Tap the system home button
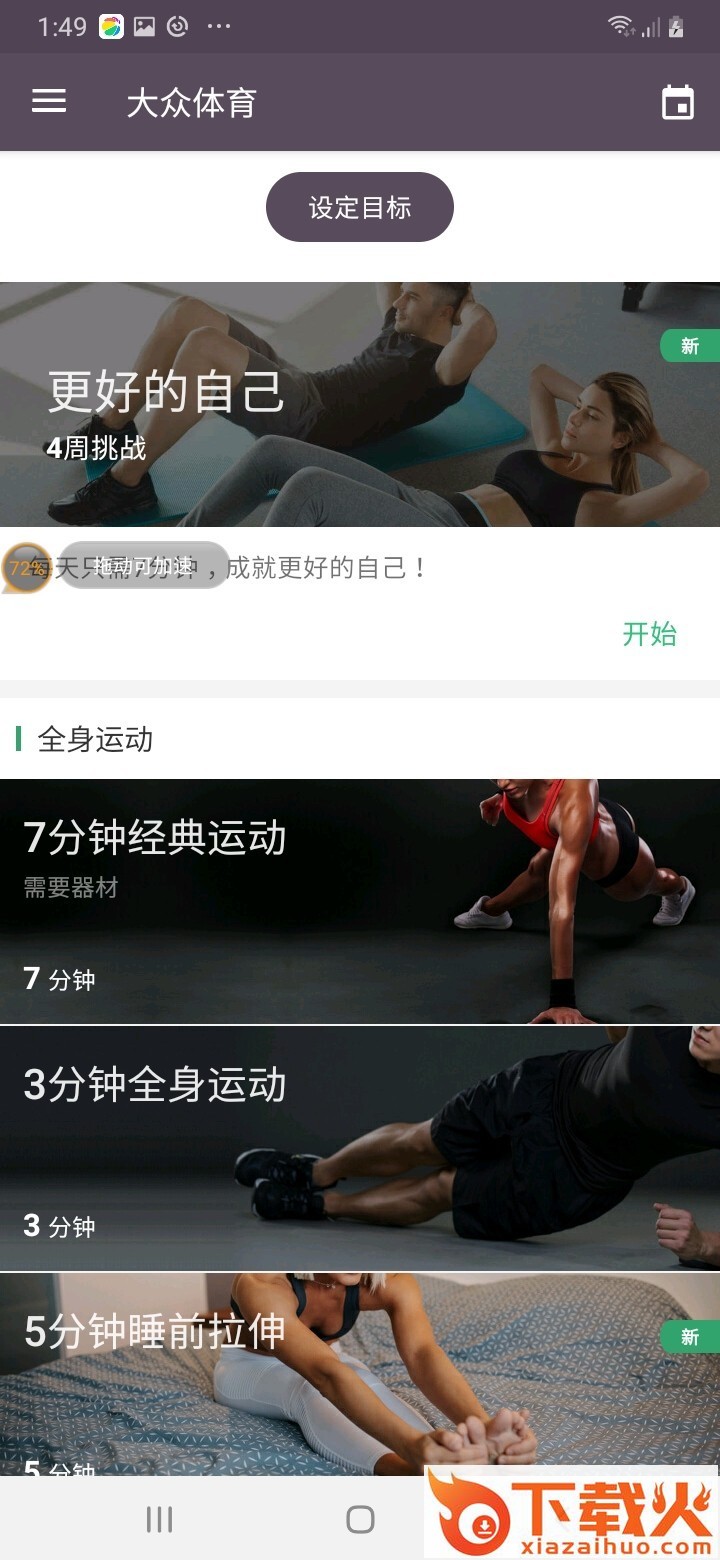Viewport: 720px width, 1560px height. tap(360, 1519)
